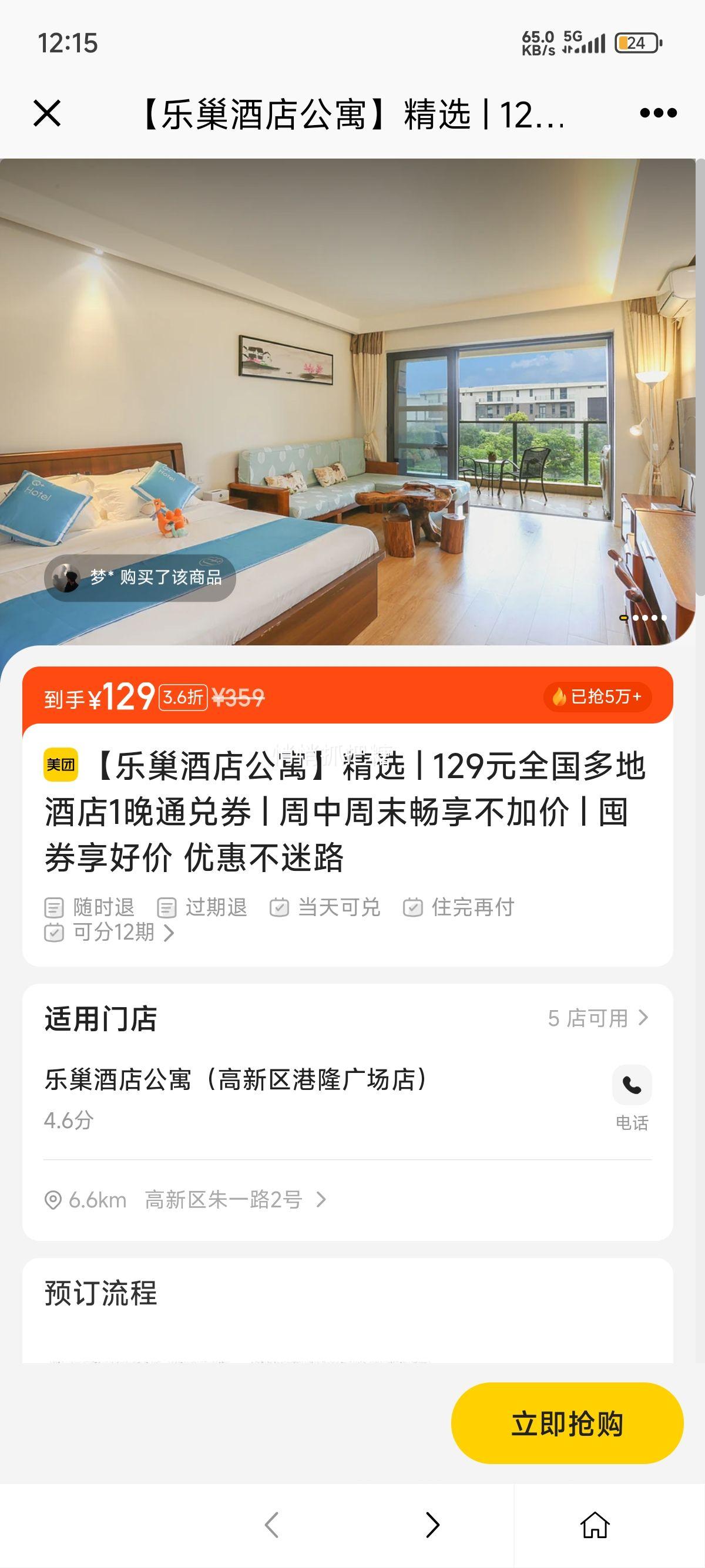Close the hotel deal page

[47, 113]
